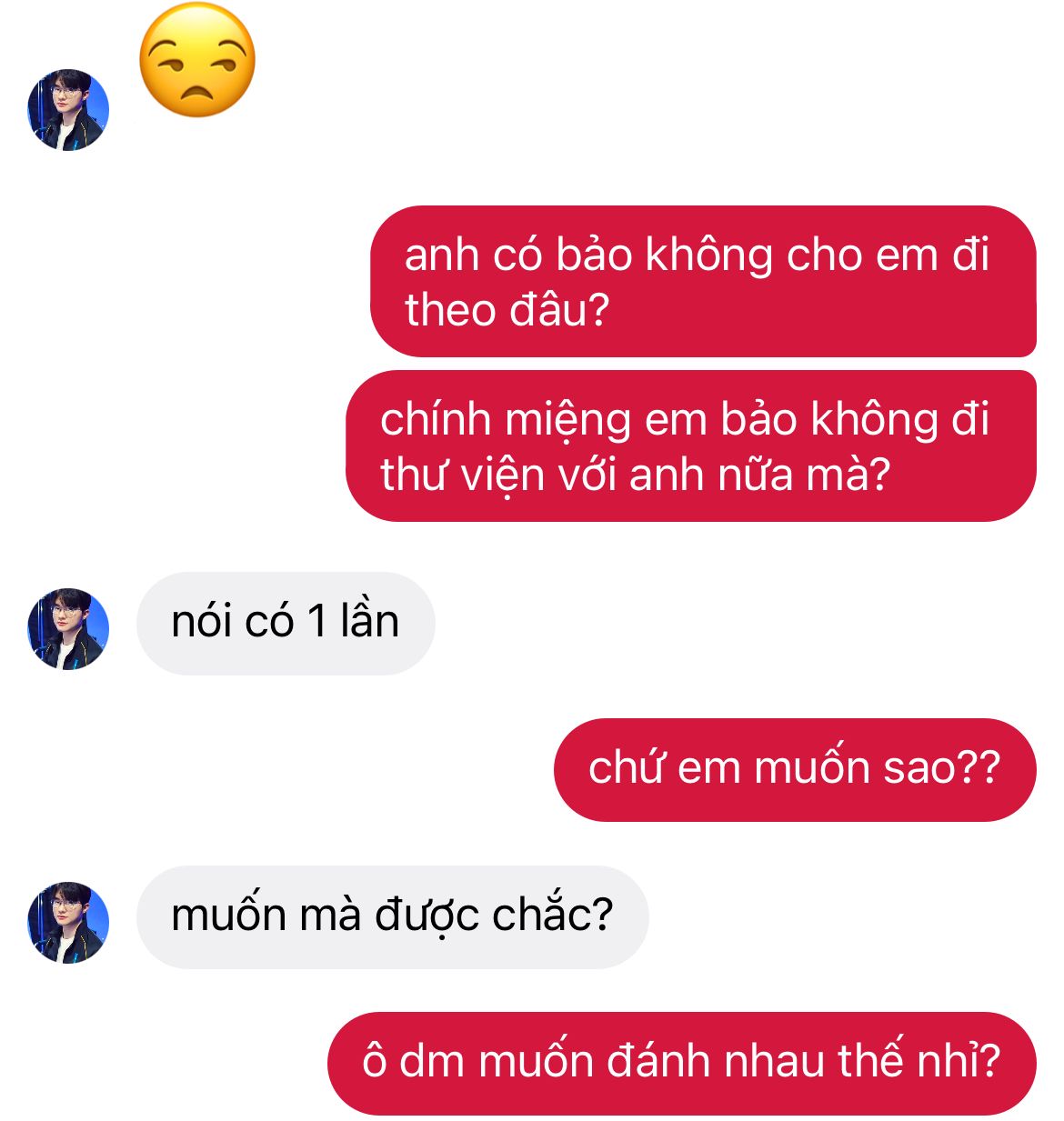Tap the avatar next to "muốn mà được chắc?"

click(x=68, y=922)
